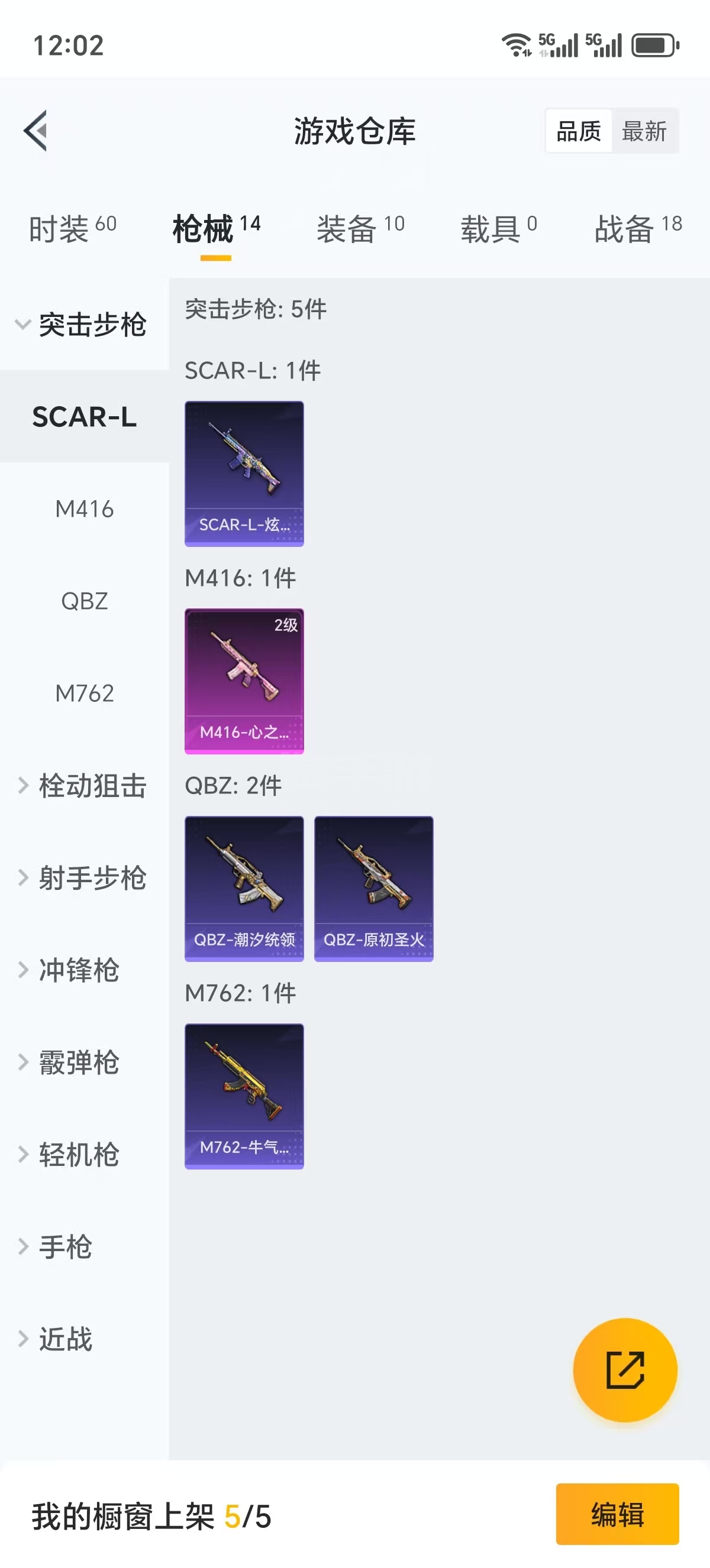The height and width of the screenshot is (1568, 710).
Task: Tap the 编辑 button
Action: [618, 1514]
